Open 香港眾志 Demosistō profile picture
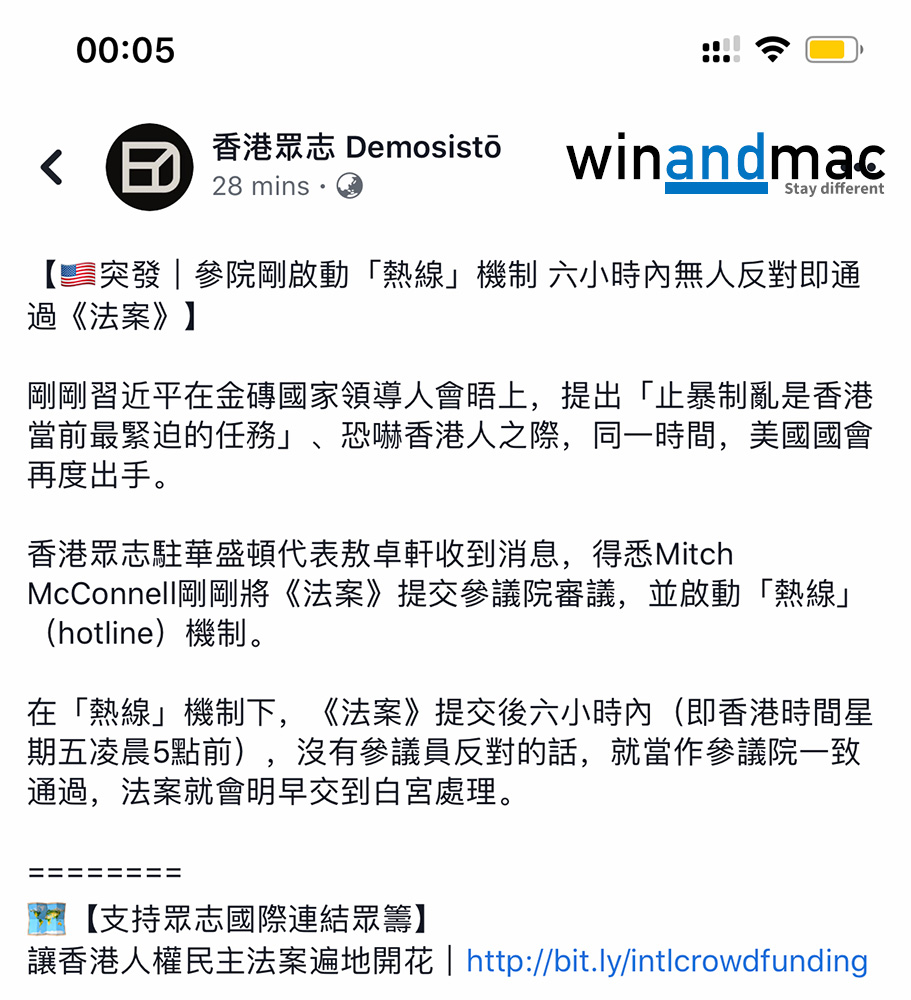This screenshot has width=911, height=1000. tap(149, 167)
